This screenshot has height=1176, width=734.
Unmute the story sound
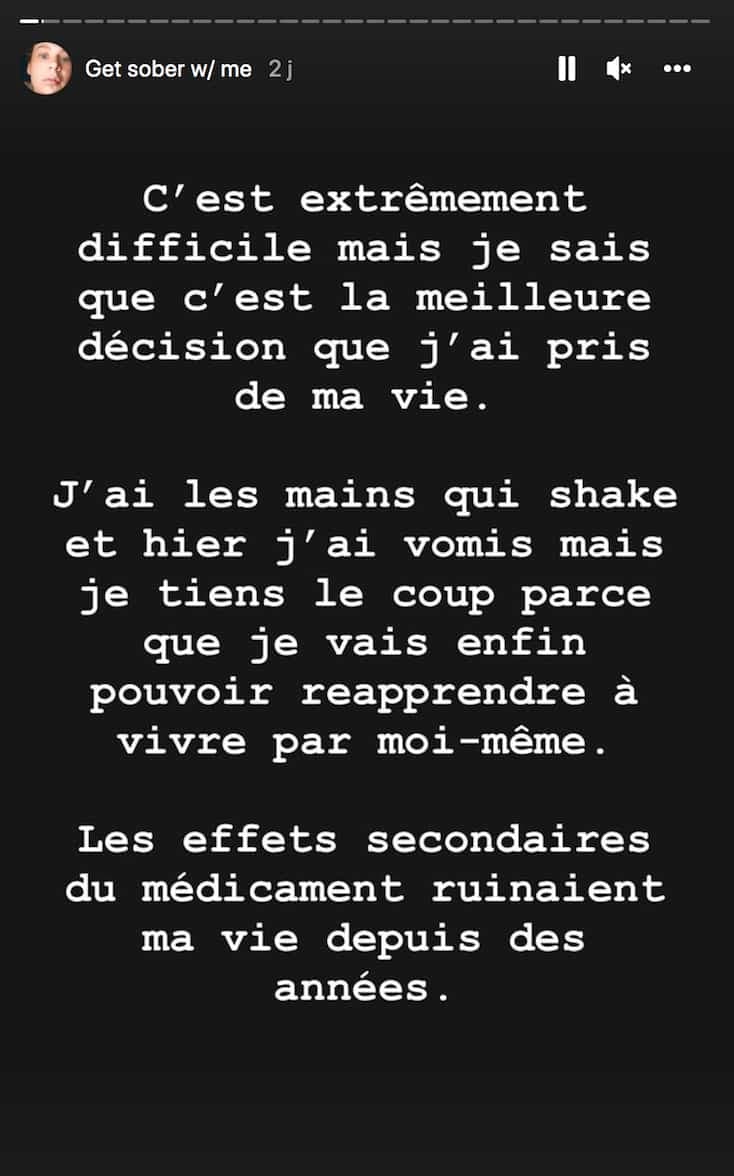tap(619, 69)
